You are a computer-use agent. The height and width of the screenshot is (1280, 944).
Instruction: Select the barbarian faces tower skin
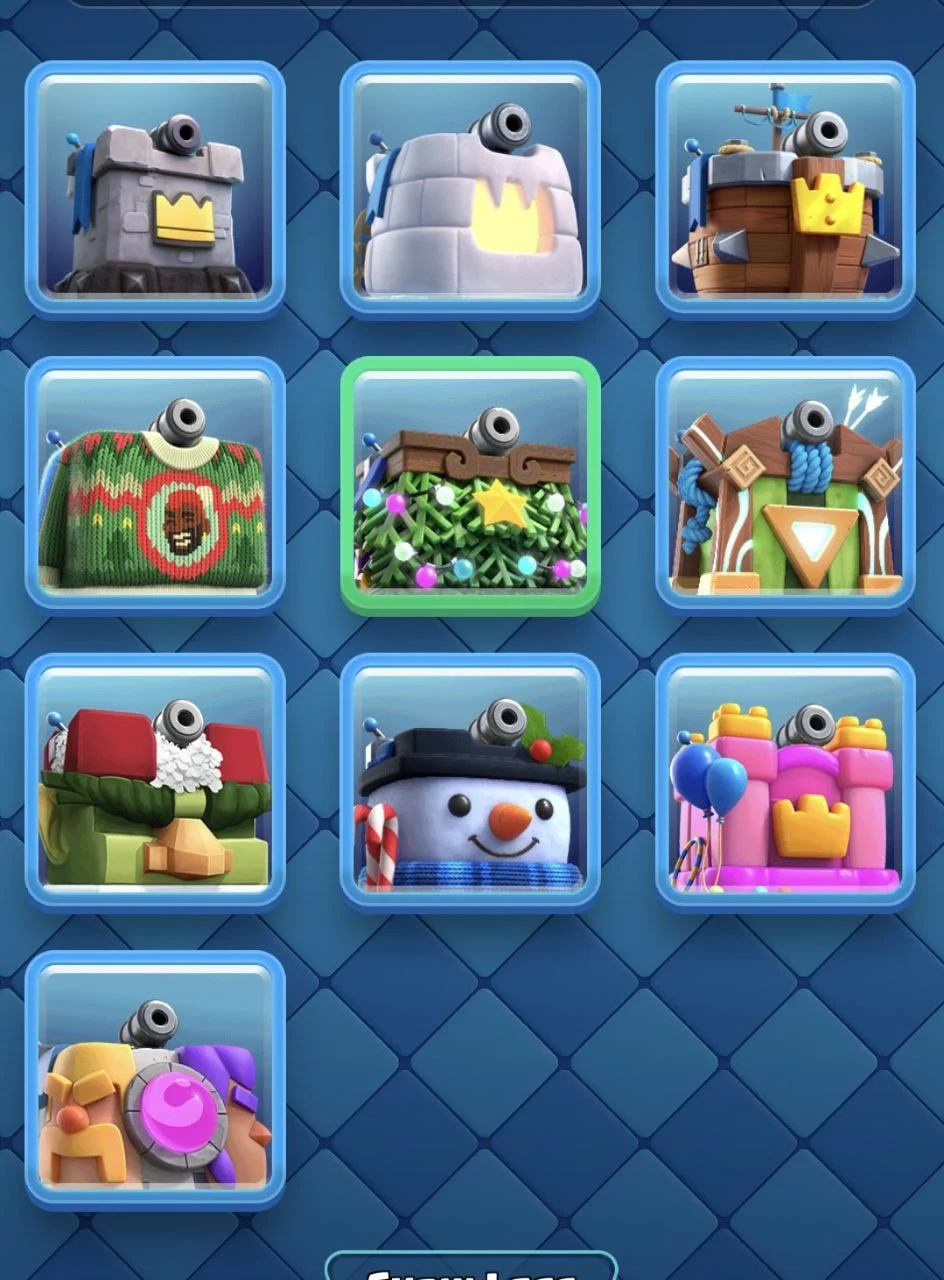(155, 1080)
